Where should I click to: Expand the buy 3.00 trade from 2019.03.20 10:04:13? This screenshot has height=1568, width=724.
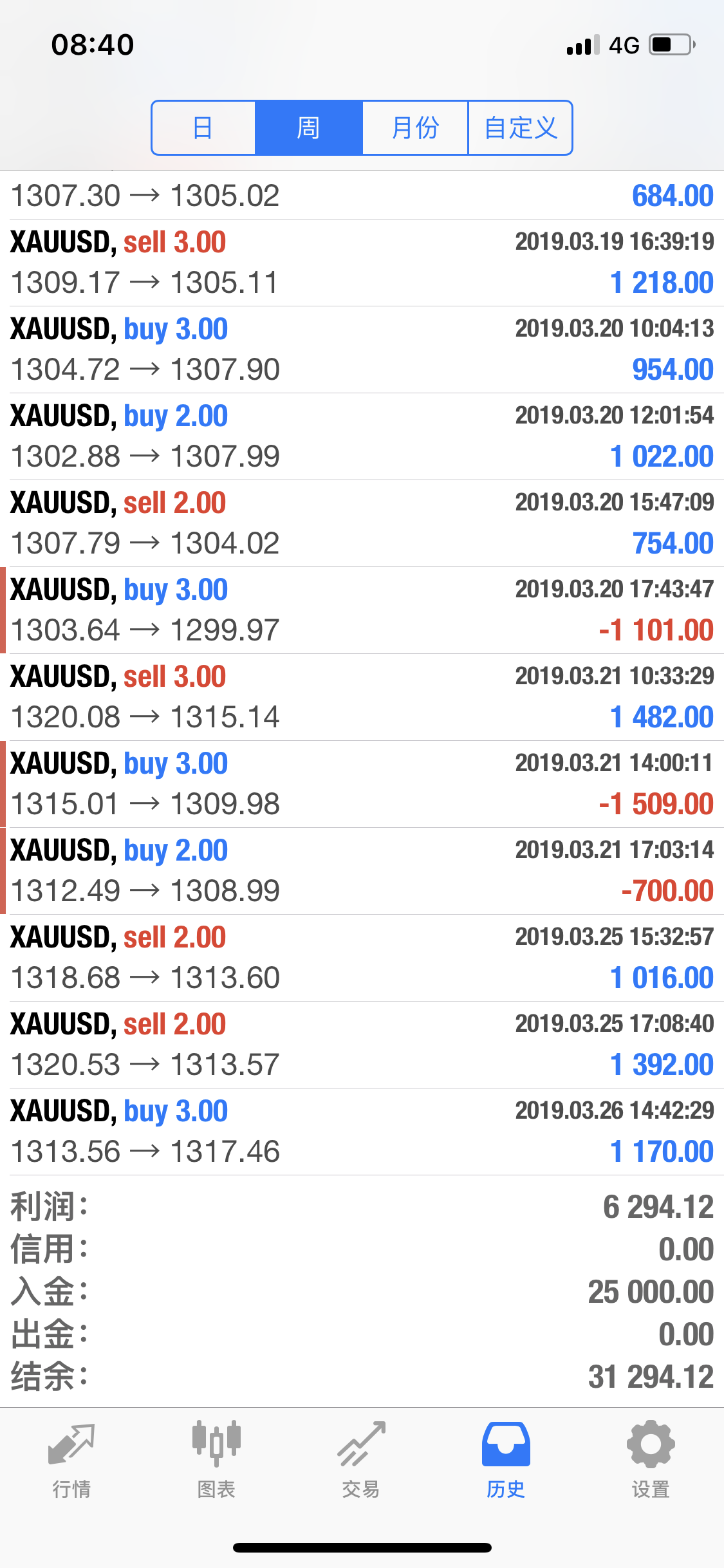362,350
